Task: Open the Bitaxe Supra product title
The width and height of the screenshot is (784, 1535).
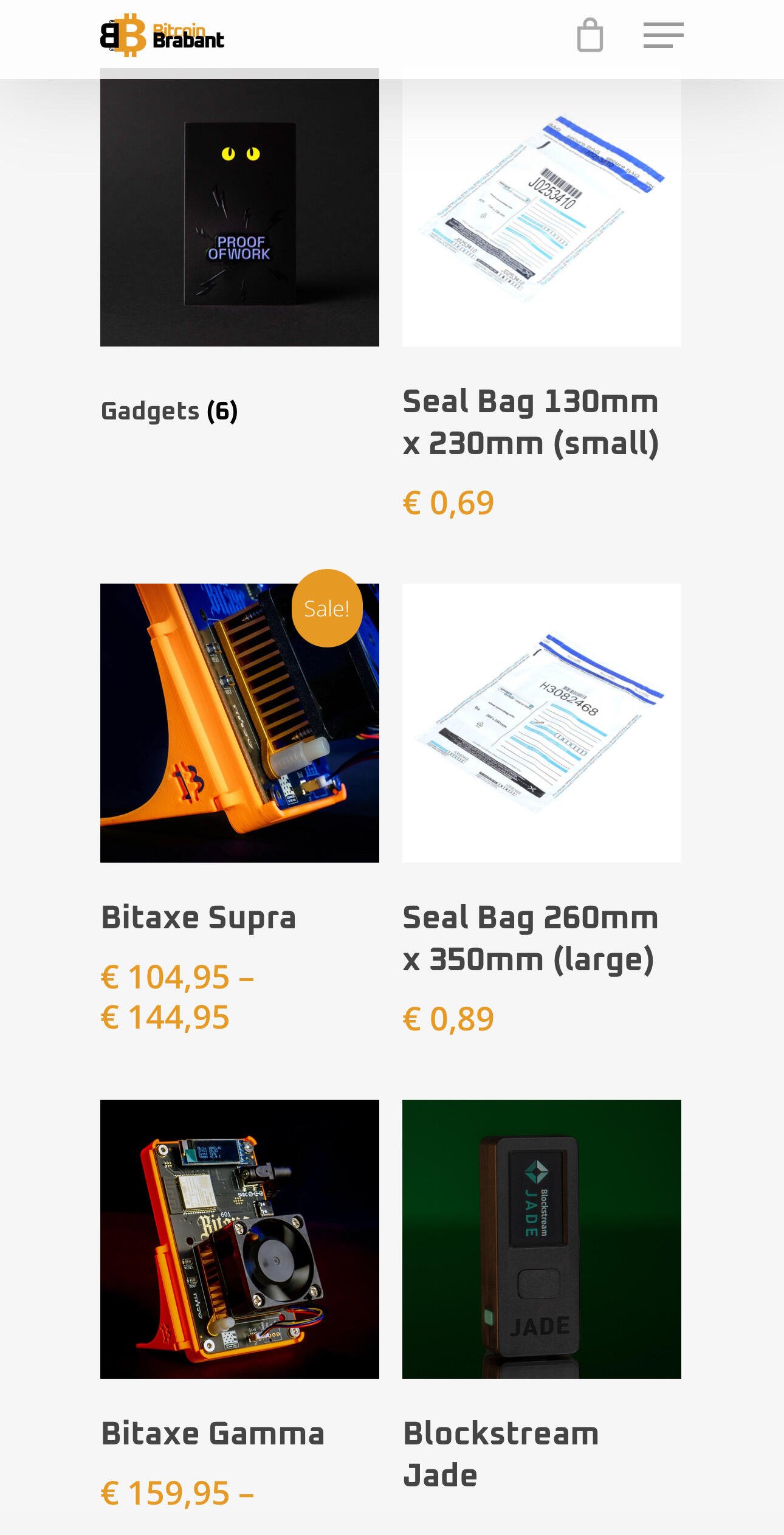Action: [x=199, y=917]
